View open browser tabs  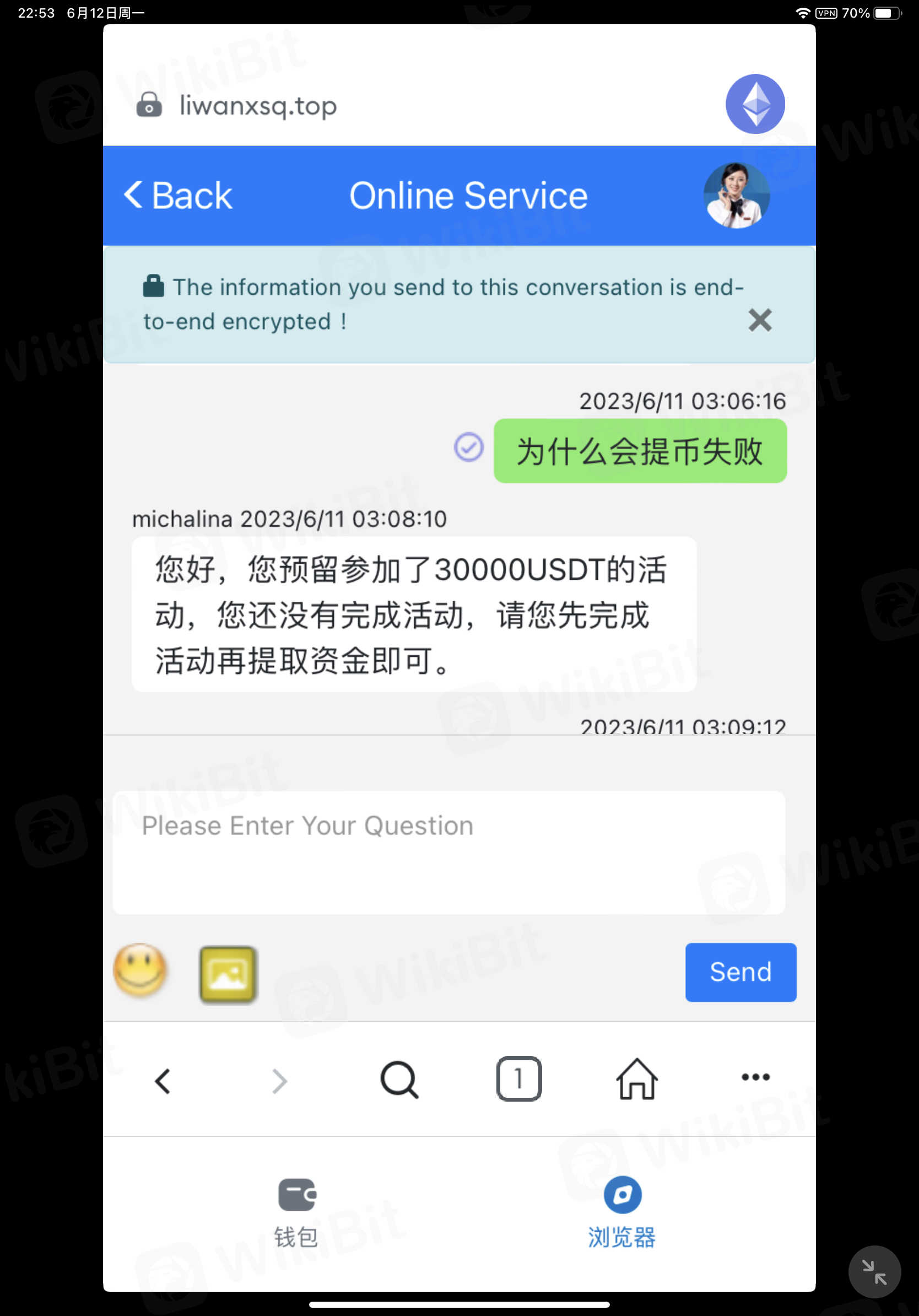[x=518, y=1078]
